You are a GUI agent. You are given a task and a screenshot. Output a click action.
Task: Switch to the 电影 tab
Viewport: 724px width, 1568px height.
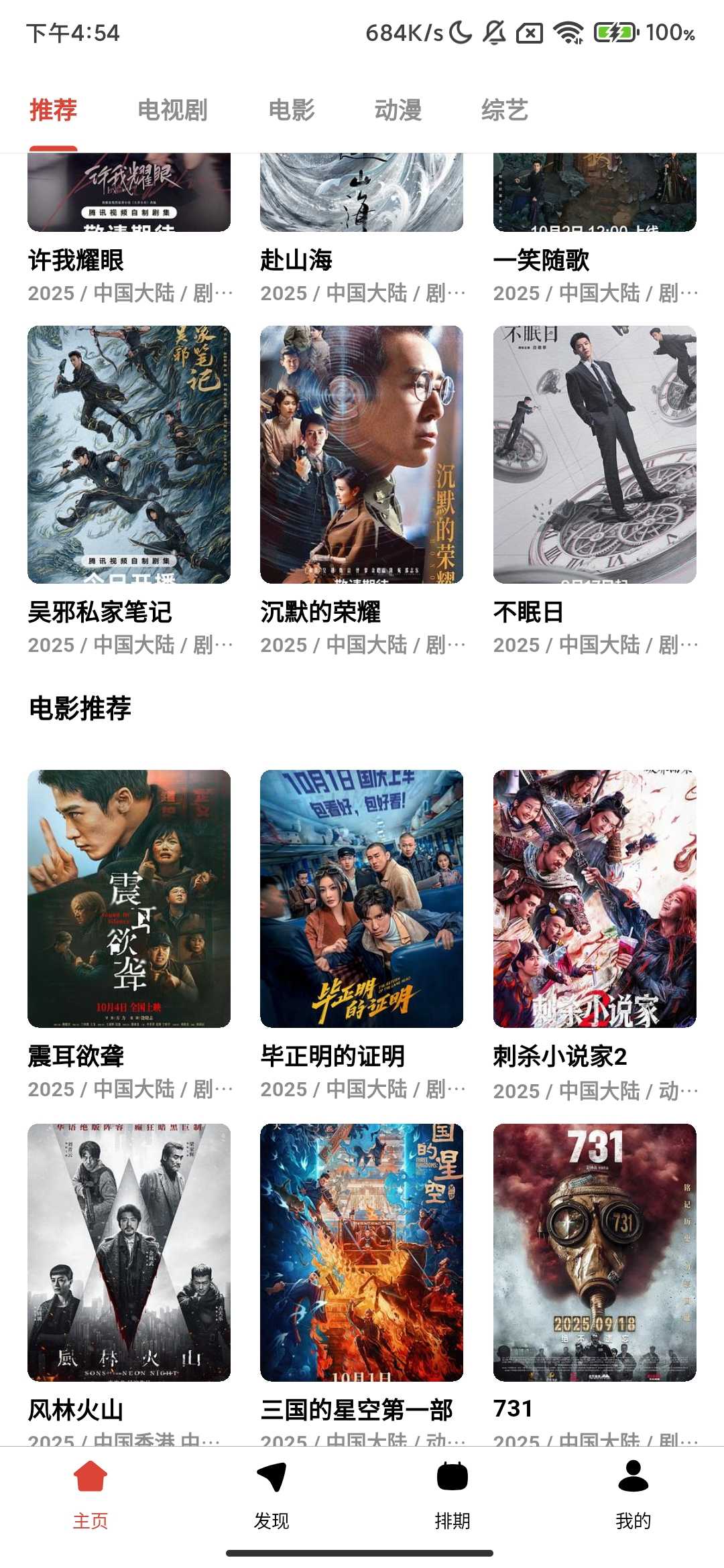point(292,110)
